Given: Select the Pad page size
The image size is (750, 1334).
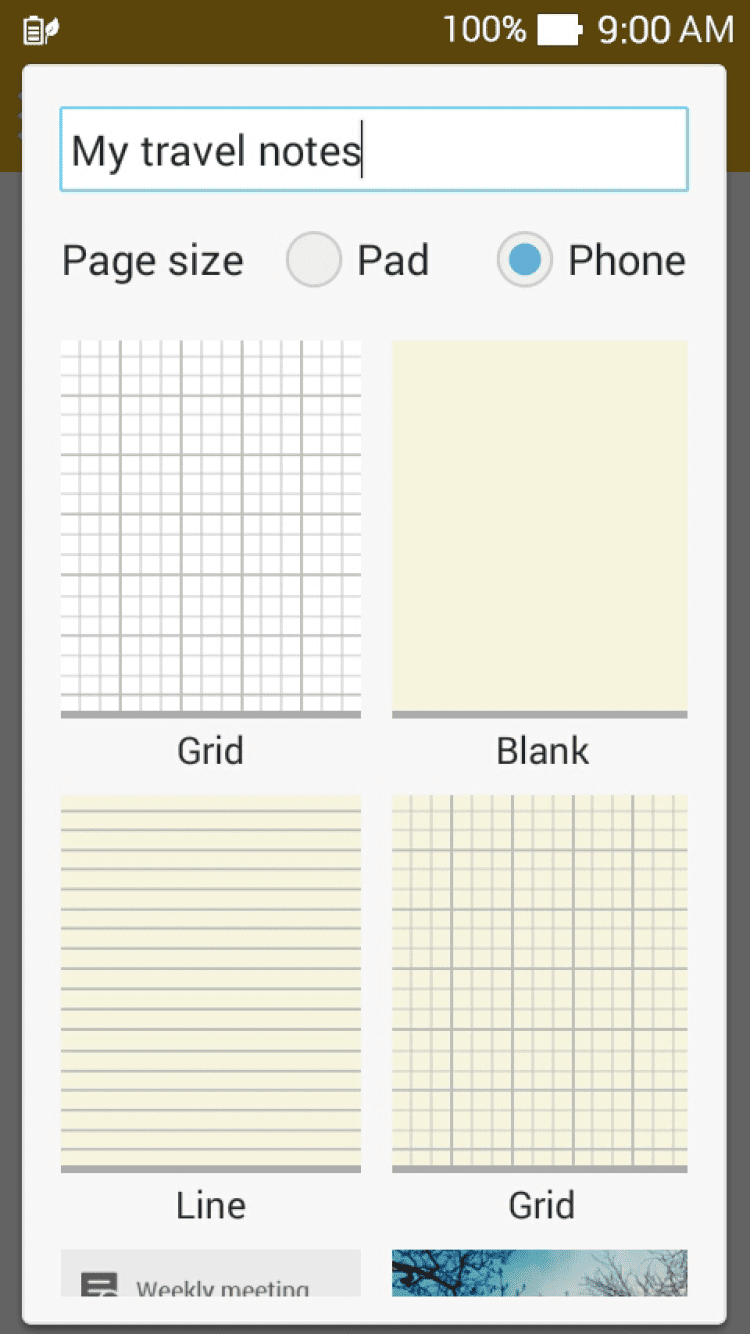Looking at the screenshot, I should 314,260.
